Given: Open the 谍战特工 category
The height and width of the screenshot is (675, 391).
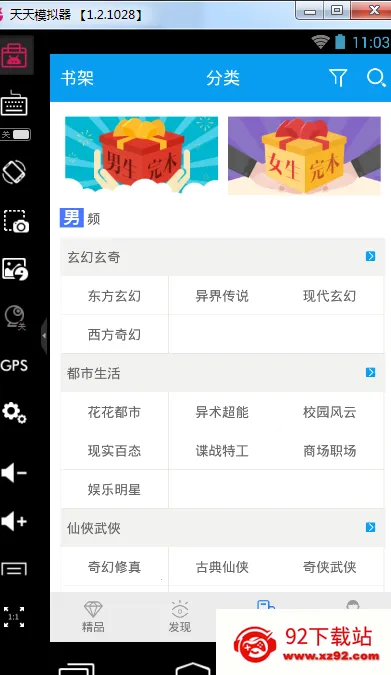Looking at the screenshot, I should pyautogui.click(x=222, y=451).
